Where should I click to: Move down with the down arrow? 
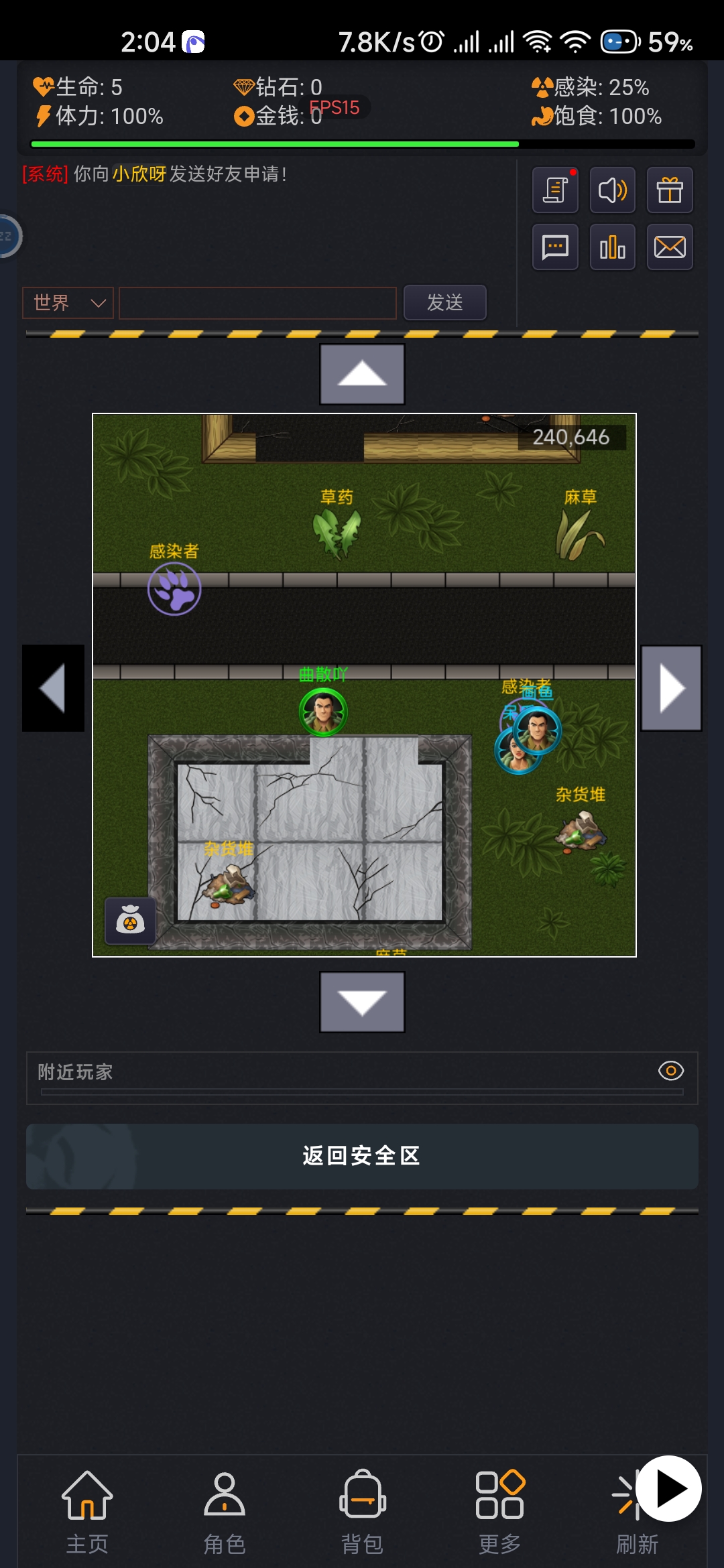pyautogui.click(x=362, y=1002)
